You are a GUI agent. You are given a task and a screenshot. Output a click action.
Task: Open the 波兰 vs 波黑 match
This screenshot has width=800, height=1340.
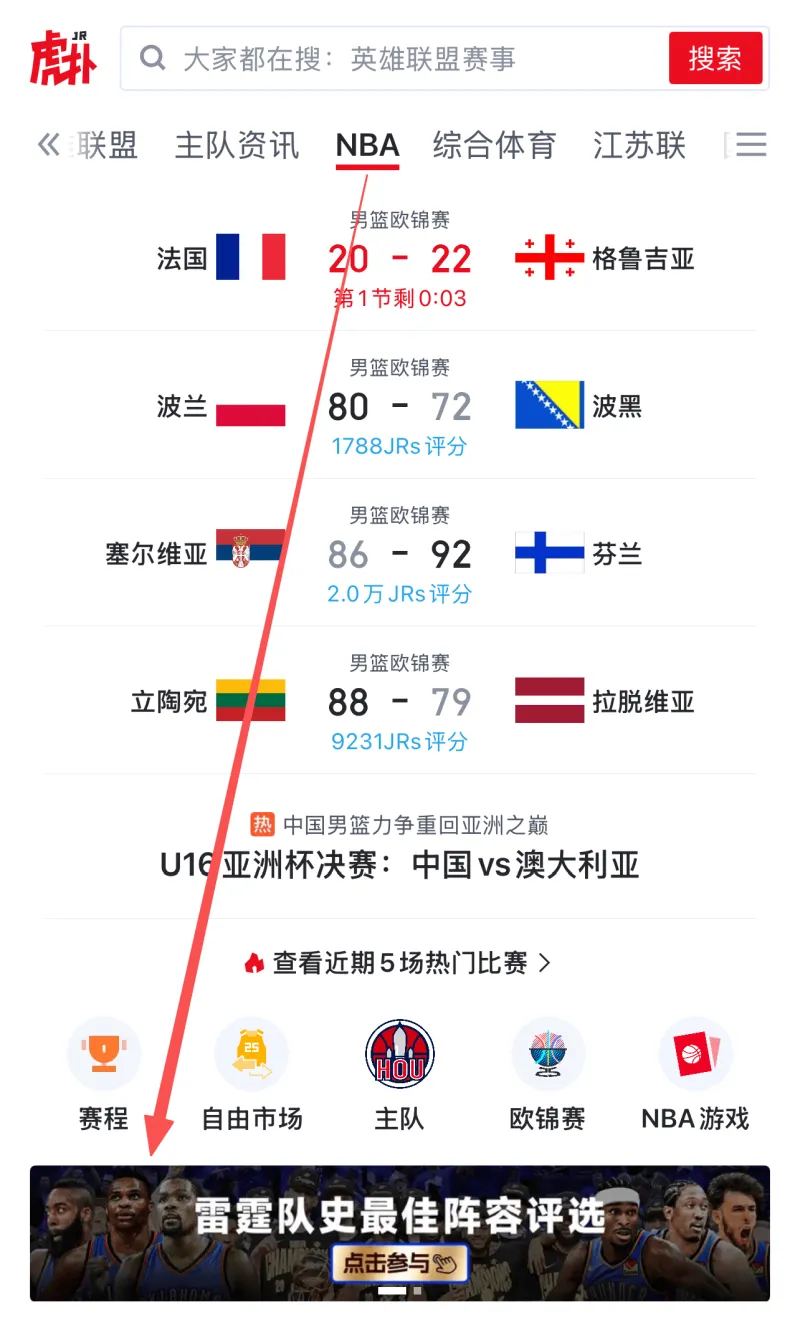click(400, 407)
